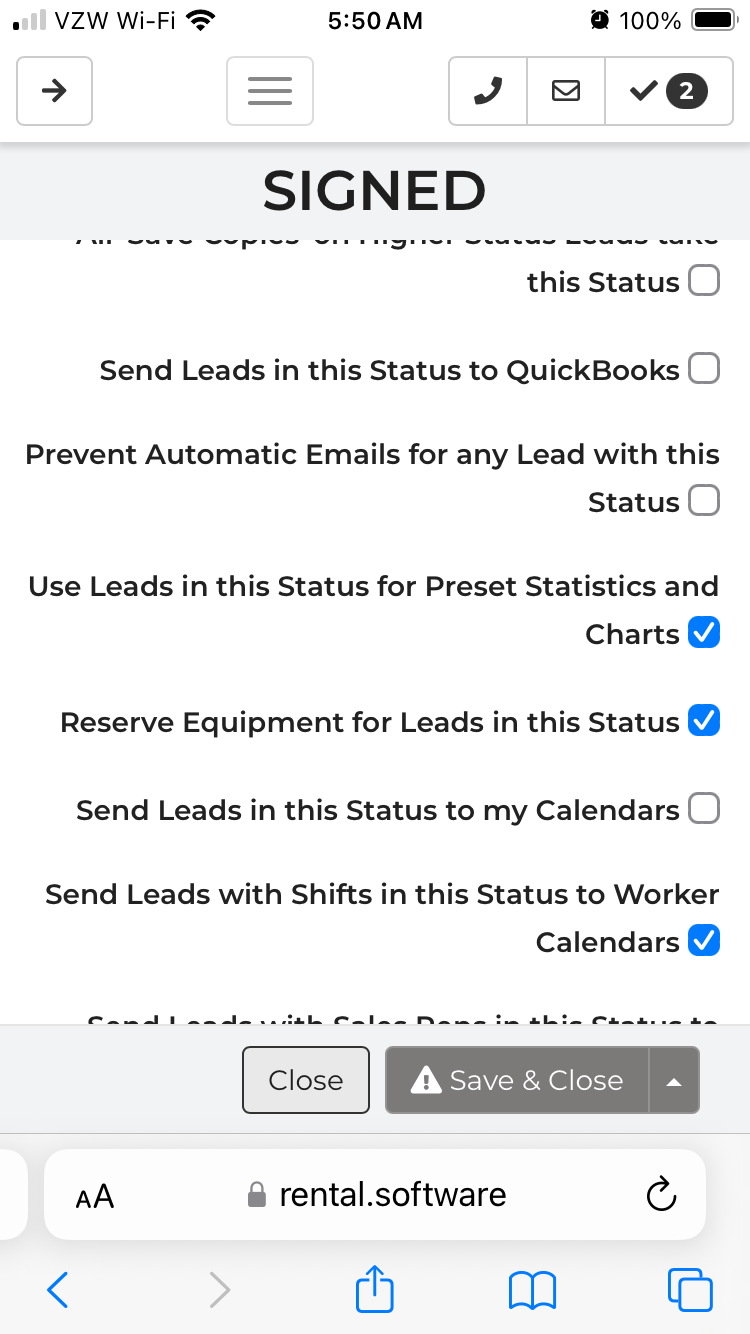
Task: Enable Send Leads in this Status to QuickBooks
Action: (x=704, y=369)
